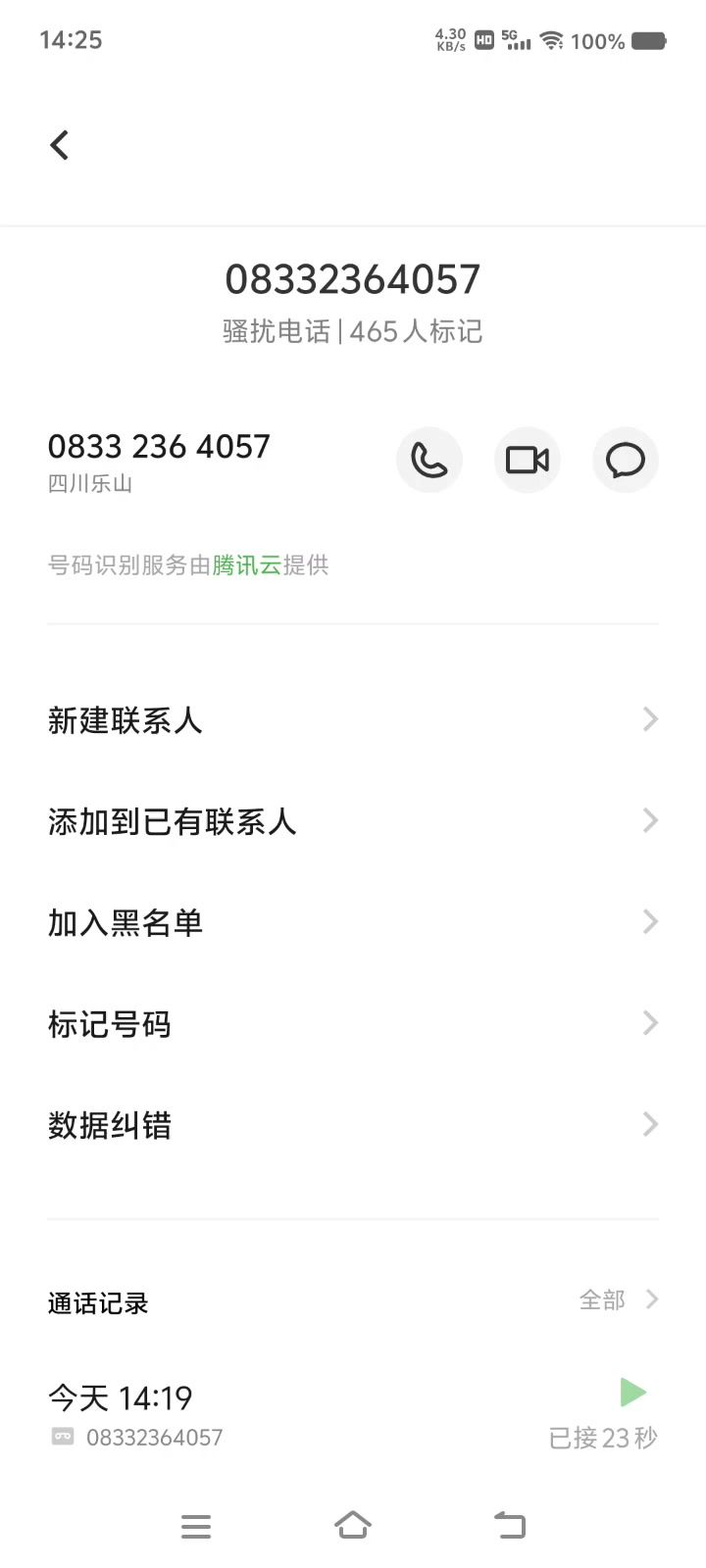View 全部 call records
706x1568 pixels.
point(618,1300)
